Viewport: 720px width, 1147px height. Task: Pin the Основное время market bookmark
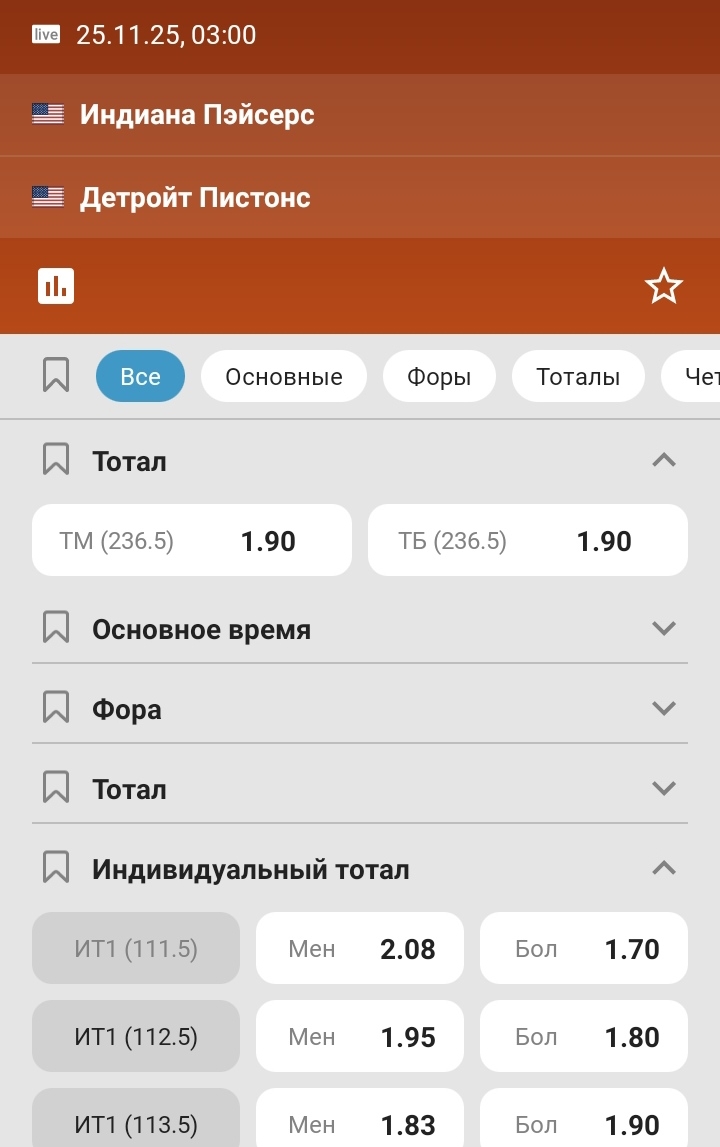pyautogui.click(x=56, y=629)
